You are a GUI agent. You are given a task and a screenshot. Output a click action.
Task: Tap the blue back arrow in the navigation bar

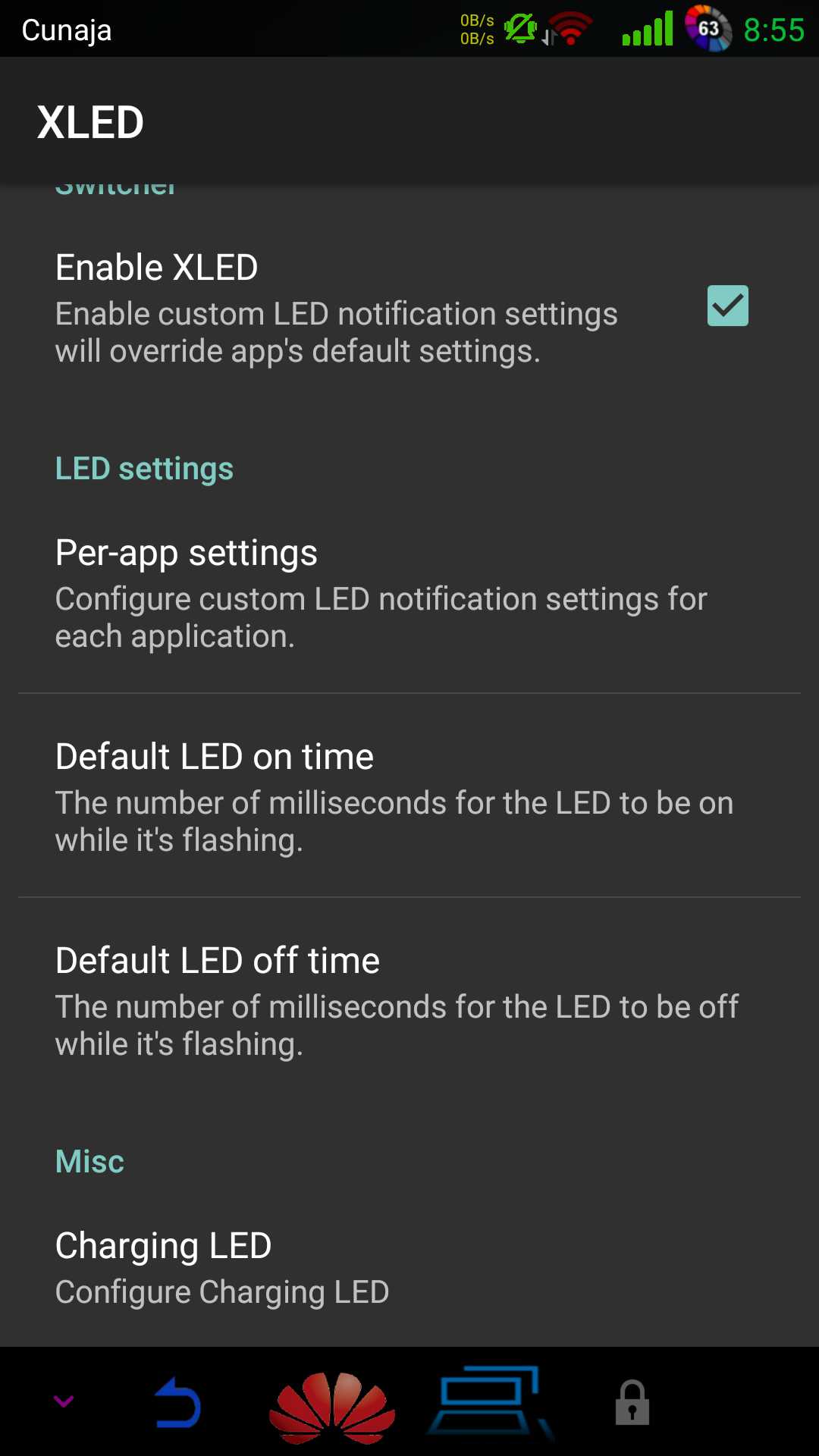pos(178,1402)
